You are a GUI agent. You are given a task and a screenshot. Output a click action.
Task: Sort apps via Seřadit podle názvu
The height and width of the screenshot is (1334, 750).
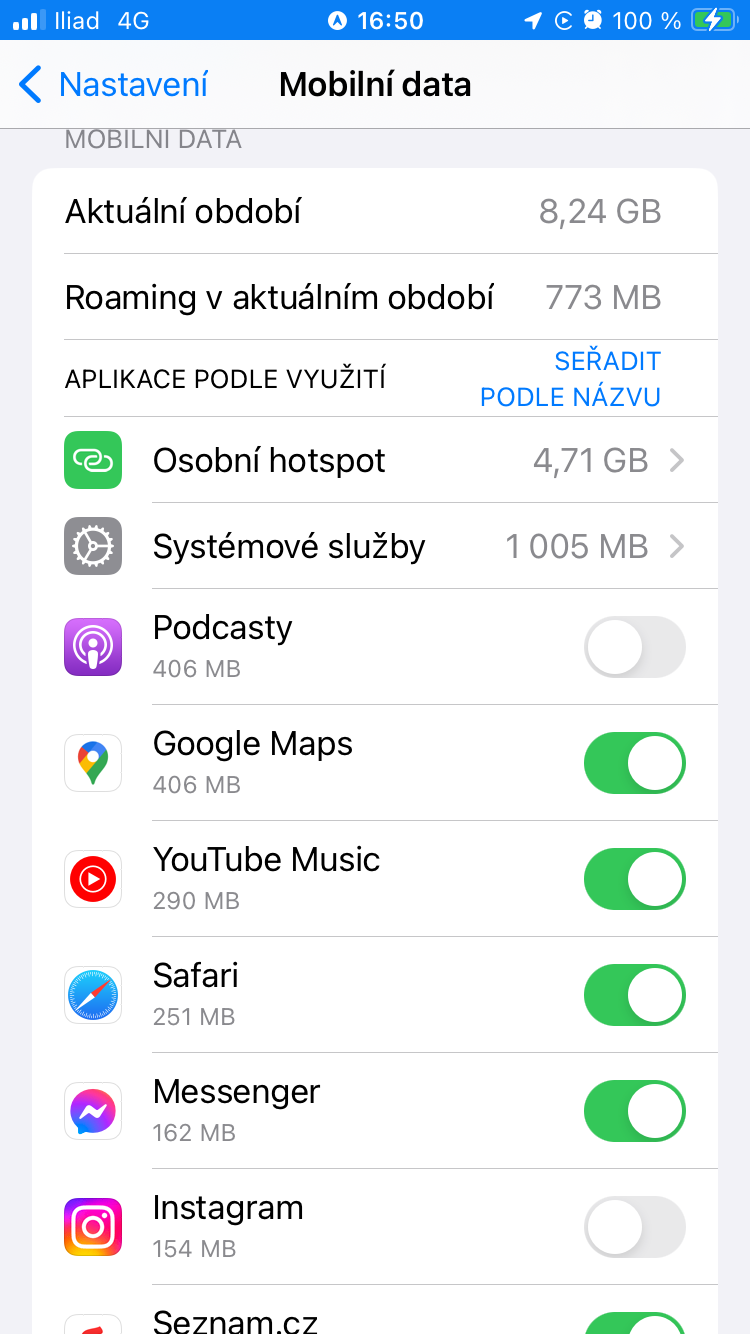[570, 379]
